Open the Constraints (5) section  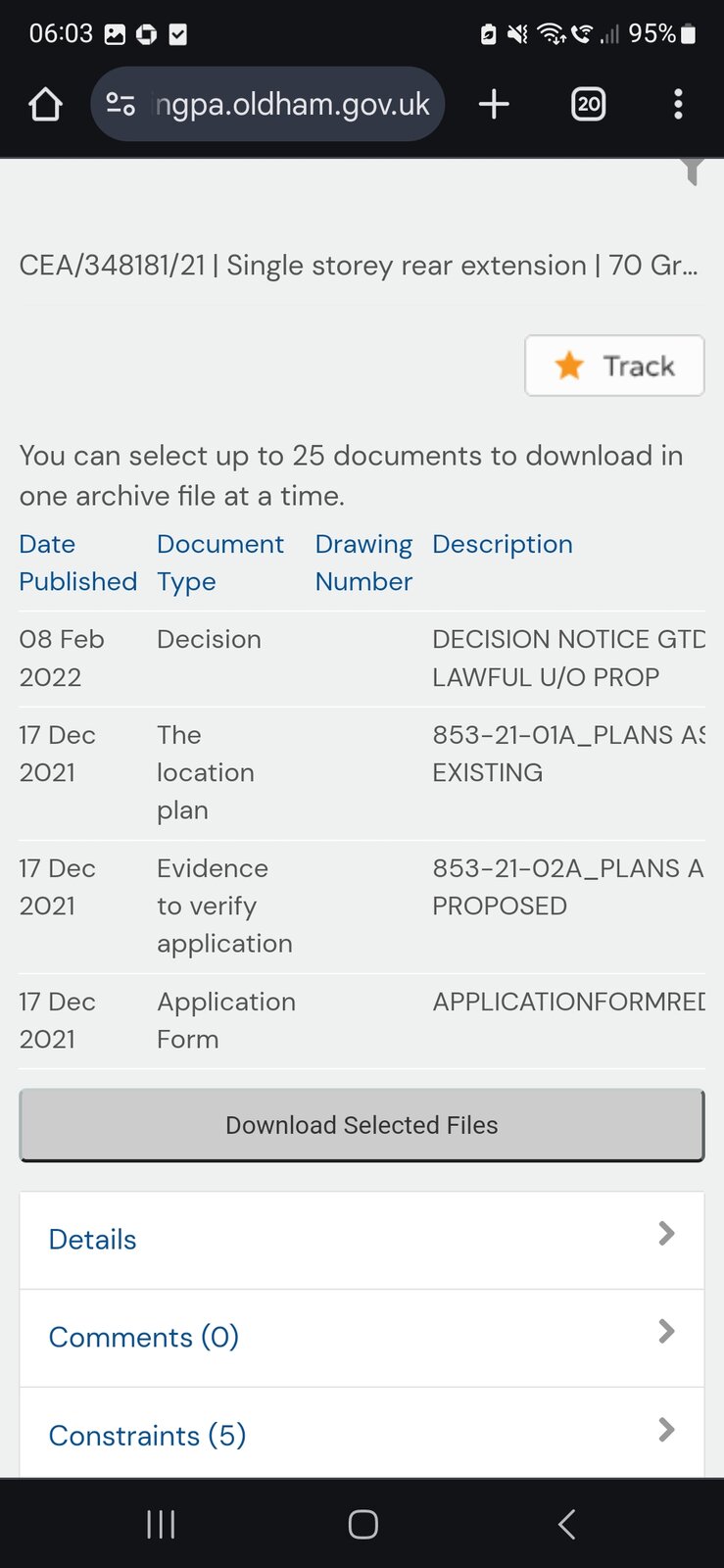click(x=362, y=1435)
